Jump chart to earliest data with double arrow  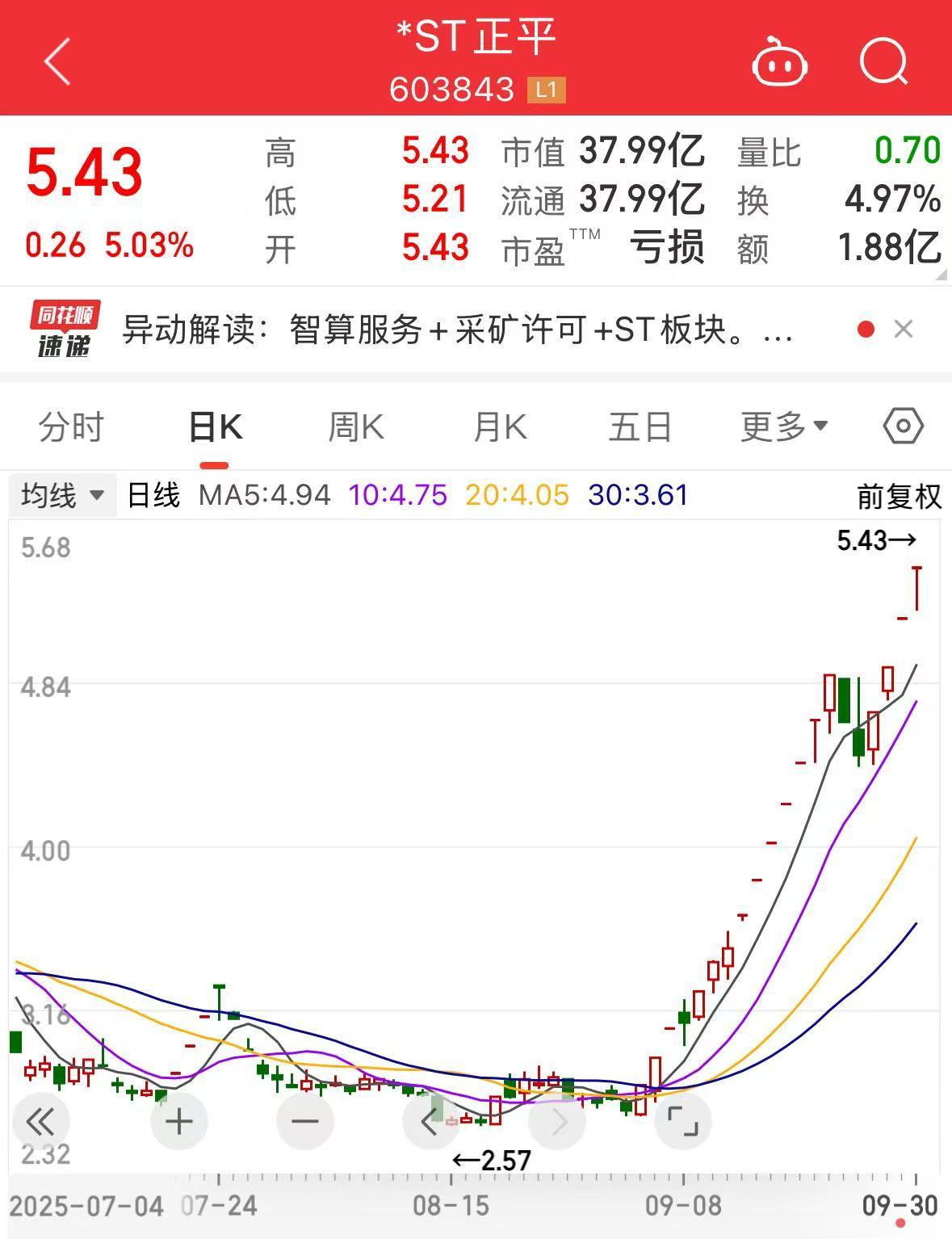40,1121
